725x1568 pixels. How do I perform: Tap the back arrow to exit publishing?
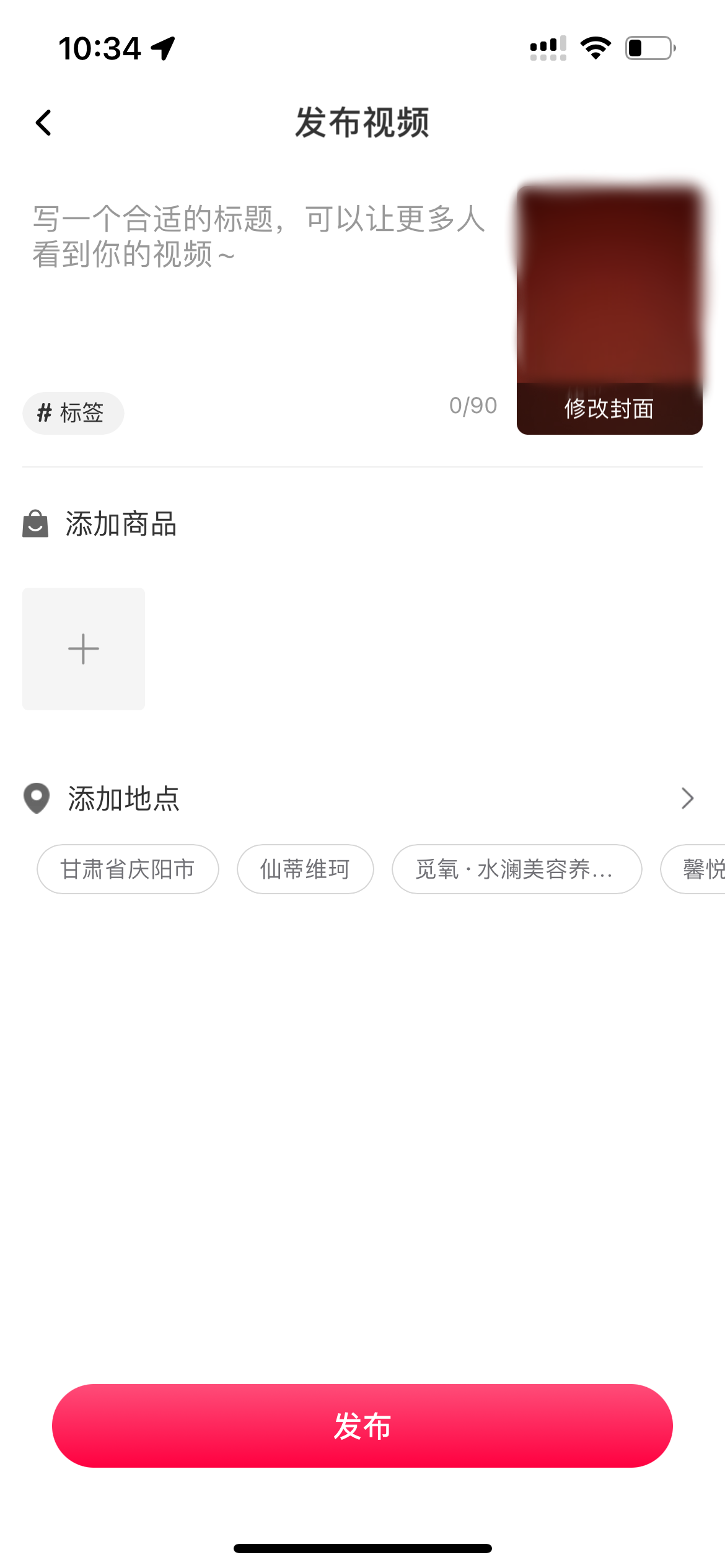click(43, 123)
